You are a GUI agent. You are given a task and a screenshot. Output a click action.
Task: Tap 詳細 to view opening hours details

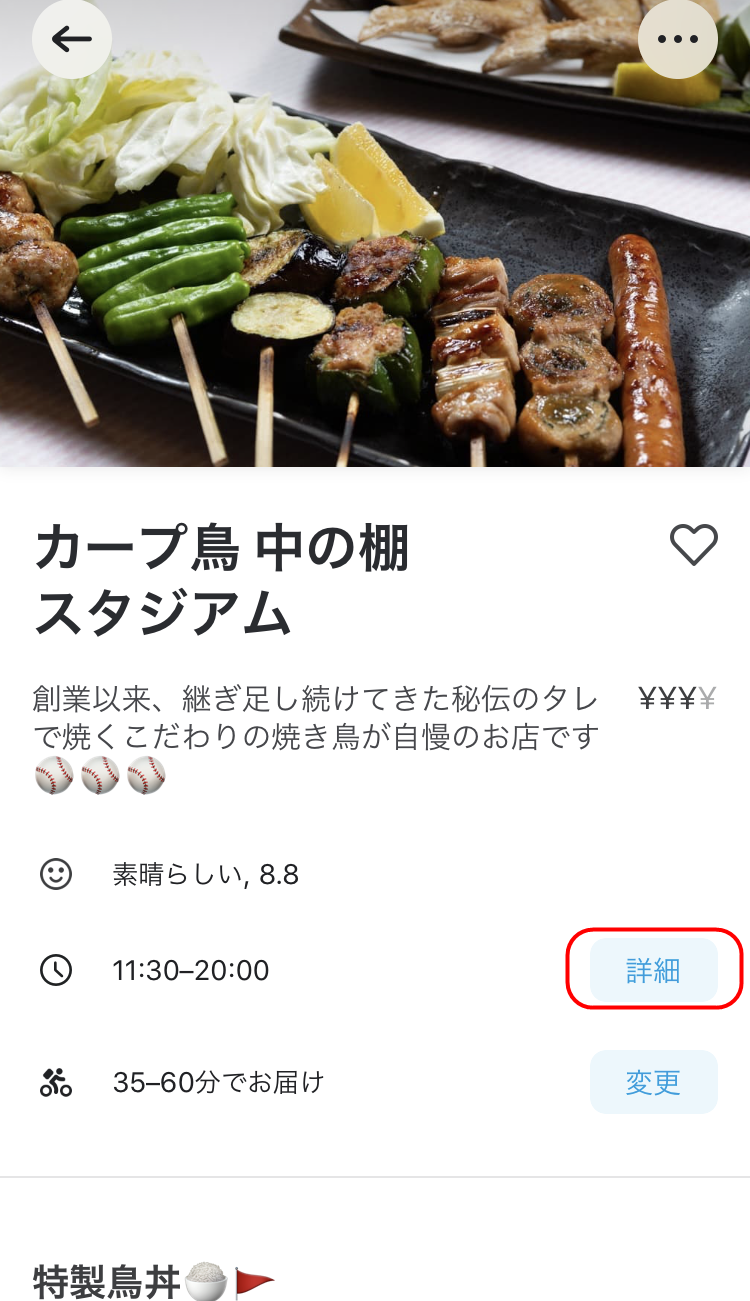coord(653,970)
